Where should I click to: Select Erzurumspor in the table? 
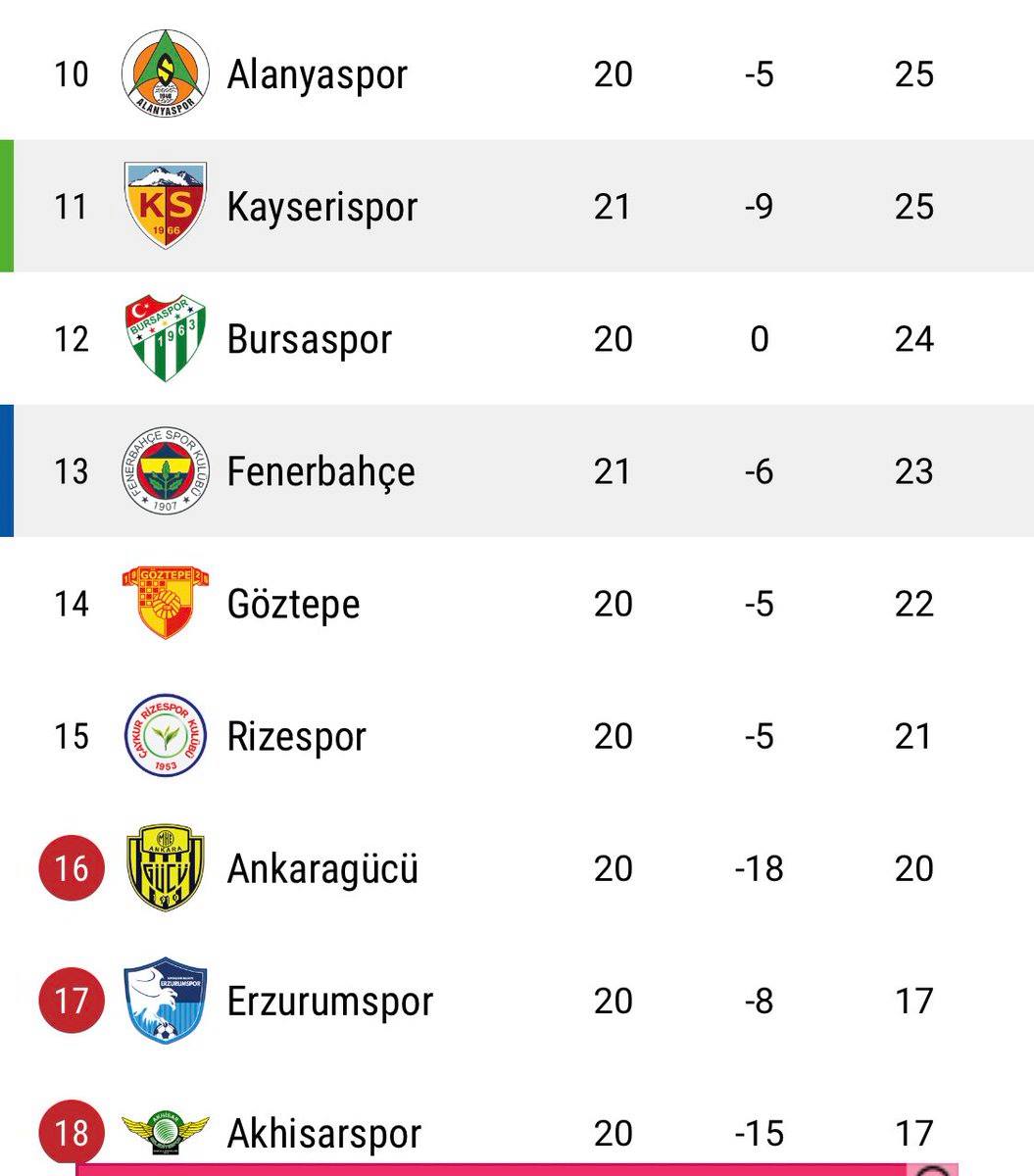click(x=517, y=1000)
